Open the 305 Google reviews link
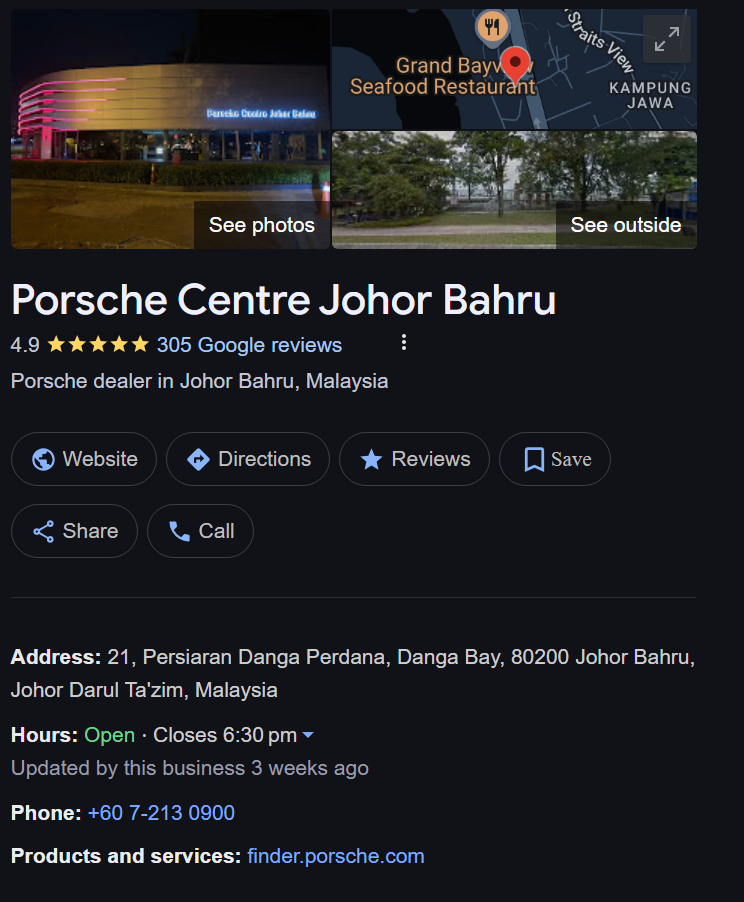The width and height of the screenshot is (744, 902). 249,345
